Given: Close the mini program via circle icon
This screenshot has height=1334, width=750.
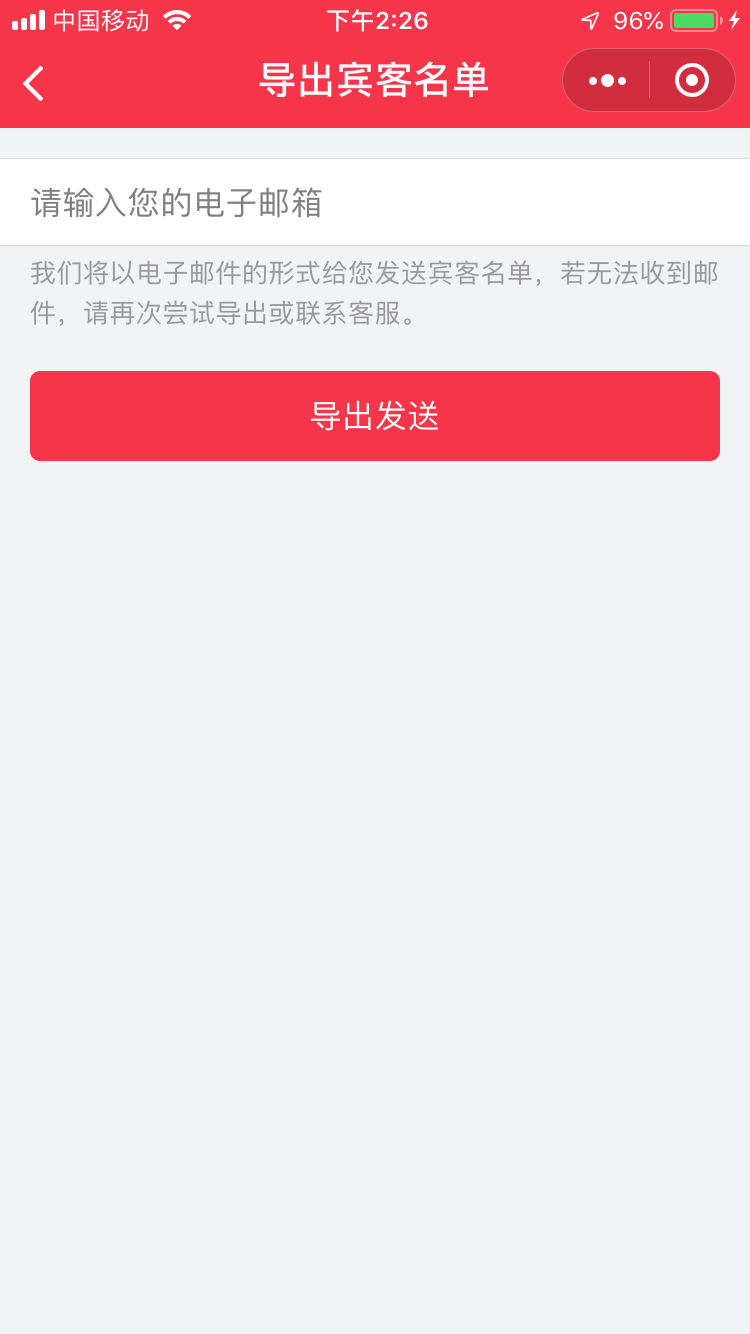Looking at the screenshot, I should [x=692, y=80].
